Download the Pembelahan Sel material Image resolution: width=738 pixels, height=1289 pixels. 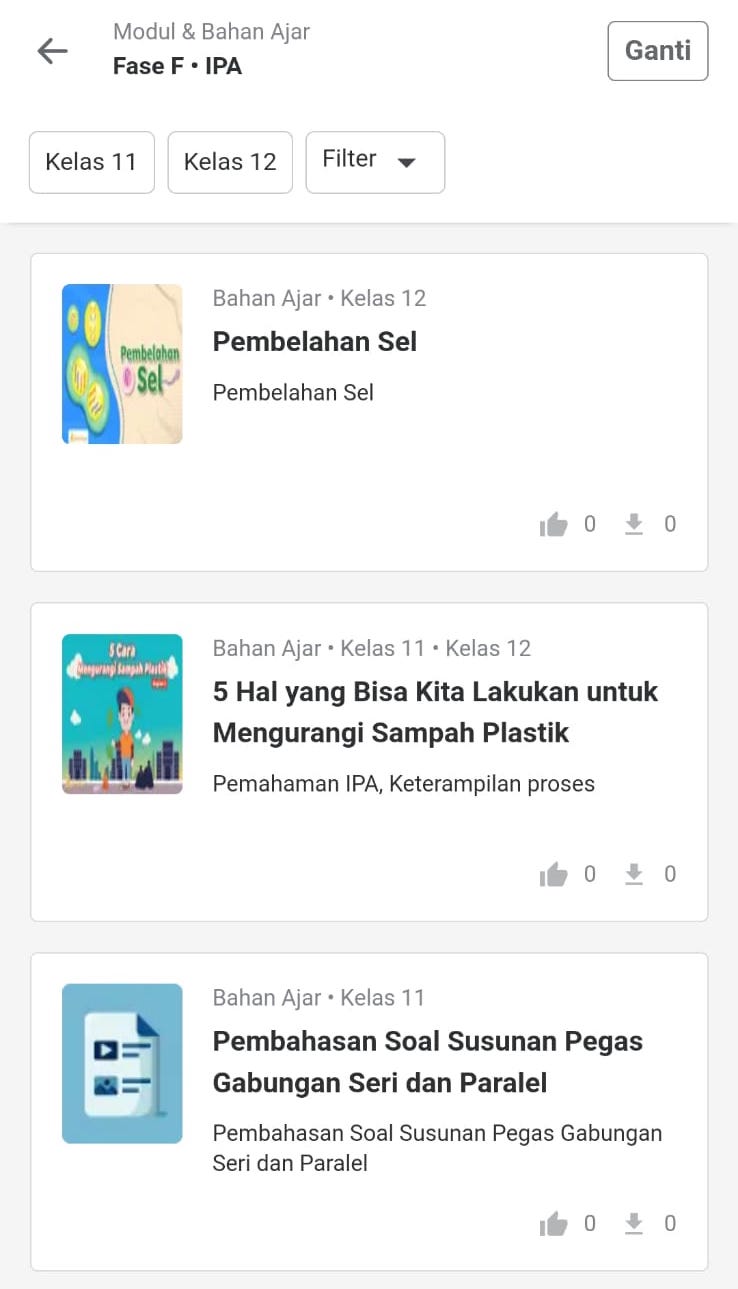pyautogui.click(x=634, y=524)
